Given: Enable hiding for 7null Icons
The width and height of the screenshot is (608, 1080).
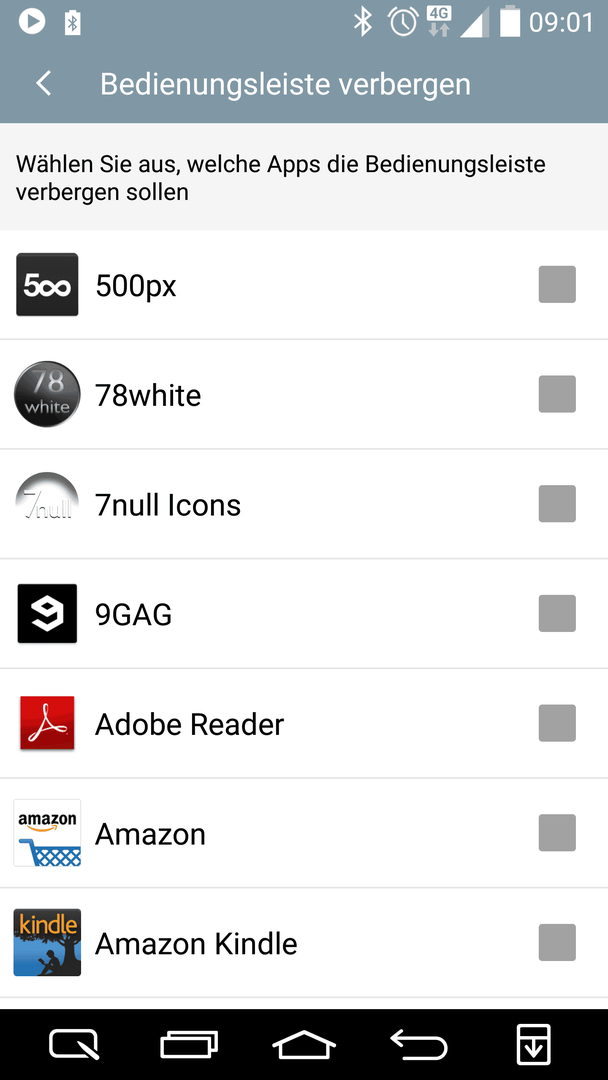Looking at the screenshot, I should tap(557, 503).
